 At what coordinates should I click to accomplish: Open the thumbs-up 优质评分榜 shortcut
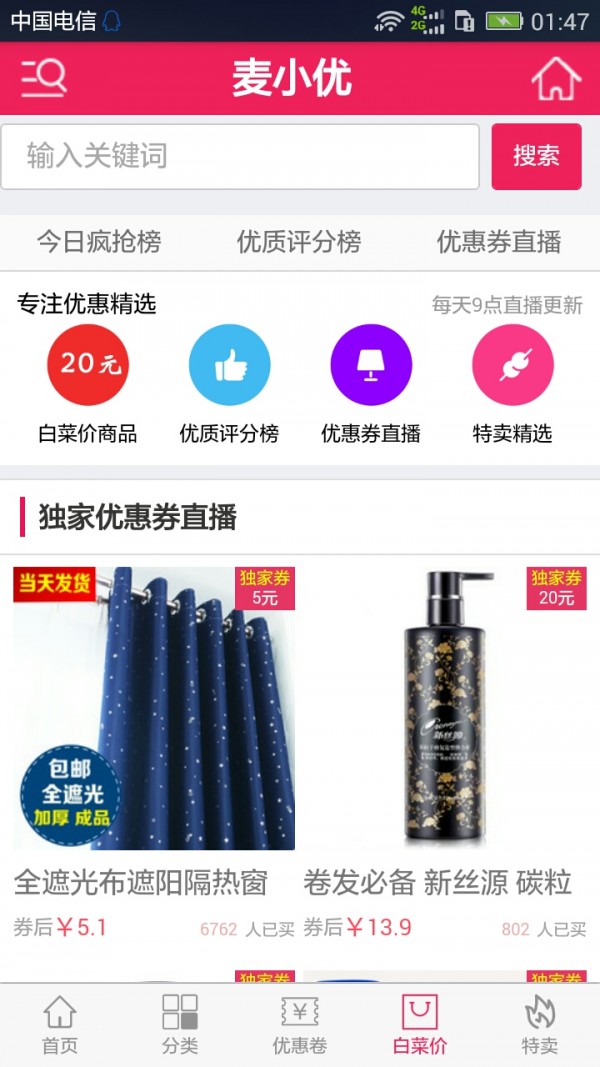click(x=229, y=365)
